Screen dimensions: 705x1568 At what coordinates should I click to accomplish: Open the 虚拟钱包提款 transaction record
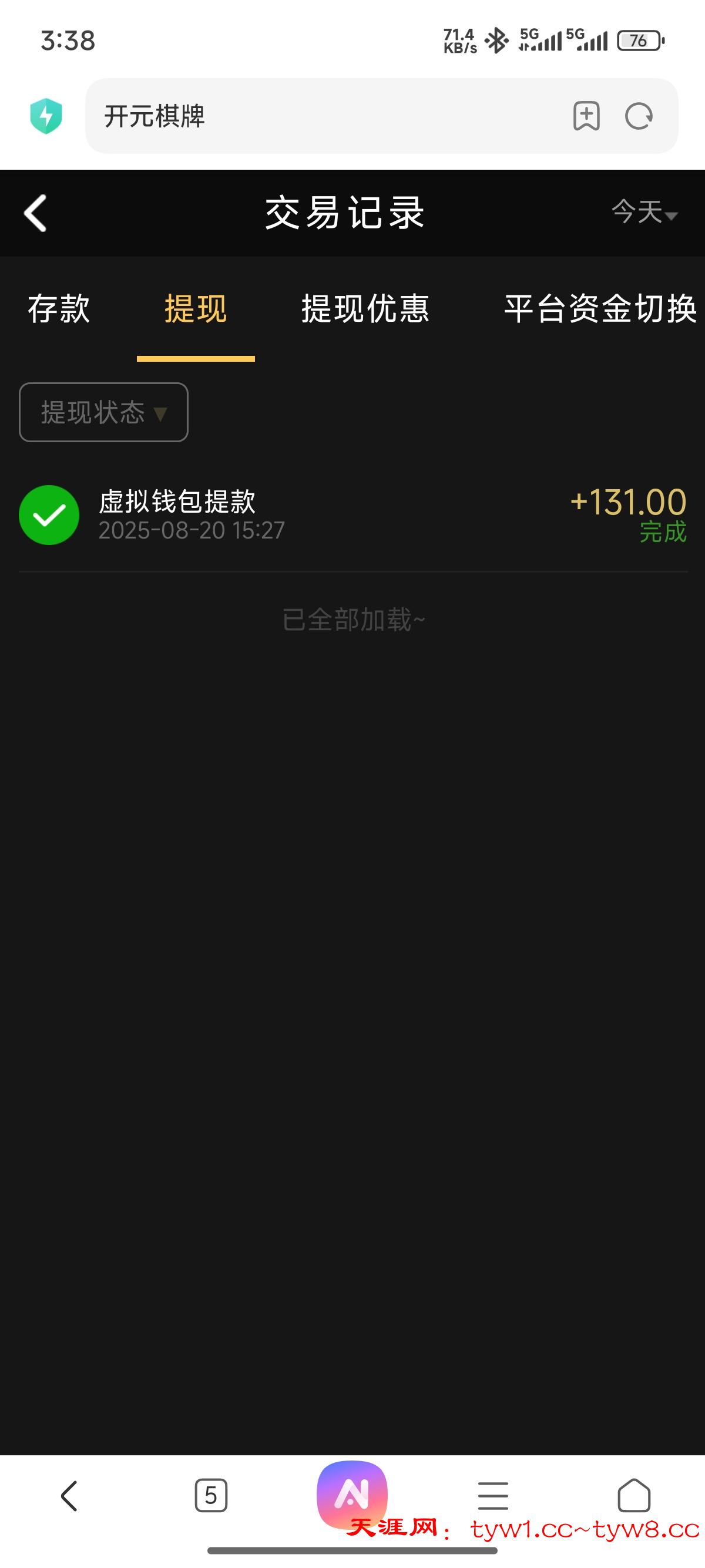[x=352, y=515]
